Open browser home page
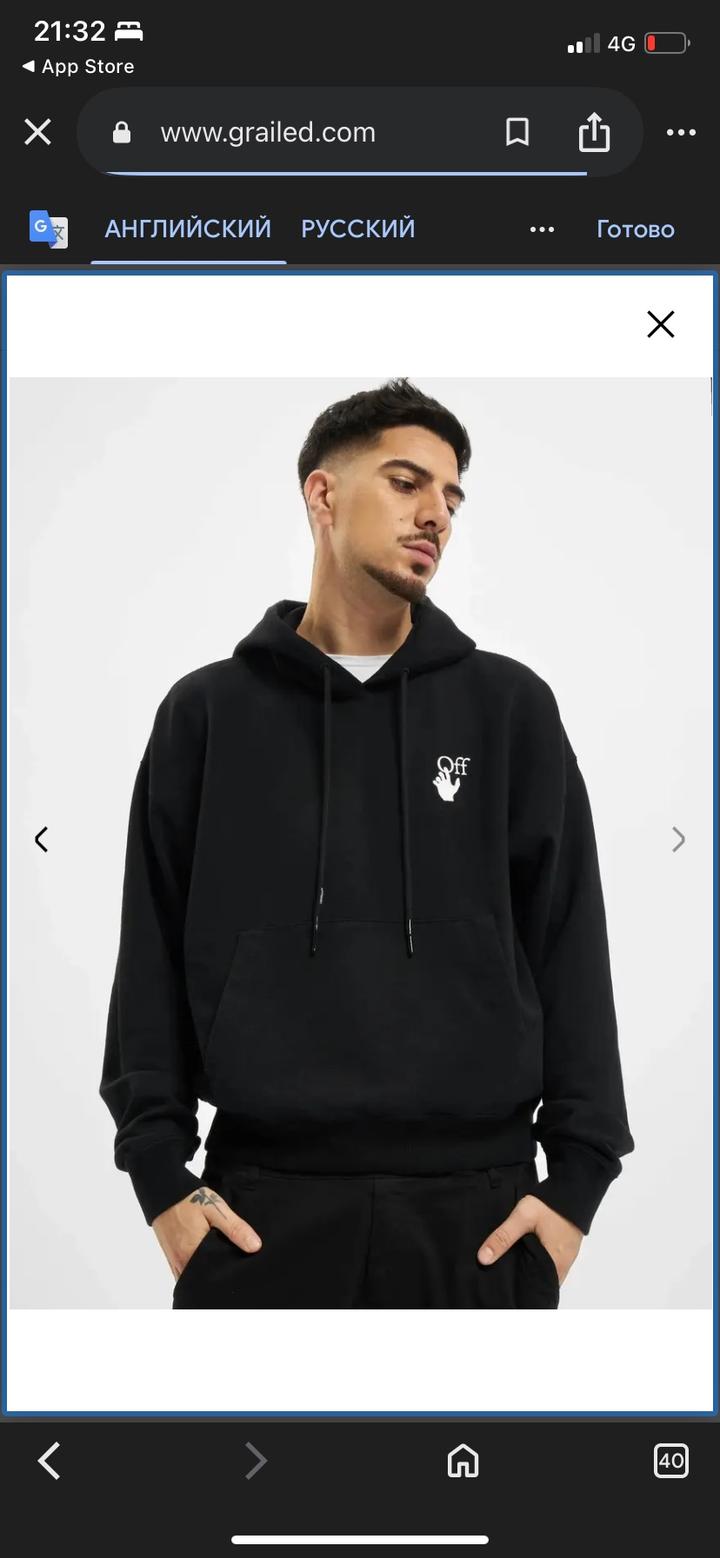 (463, 1461)
